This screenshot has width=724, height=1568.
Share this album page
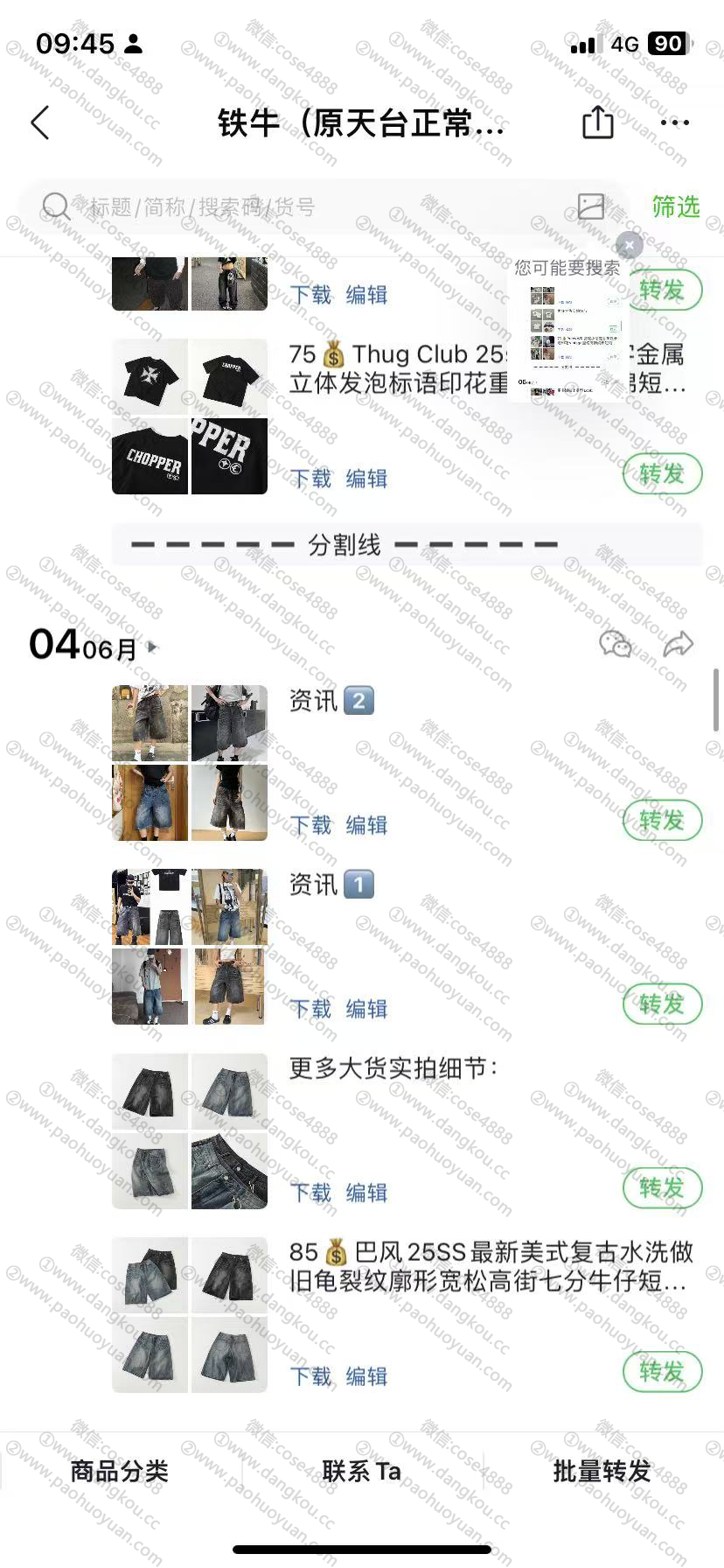tap(598, 122)
